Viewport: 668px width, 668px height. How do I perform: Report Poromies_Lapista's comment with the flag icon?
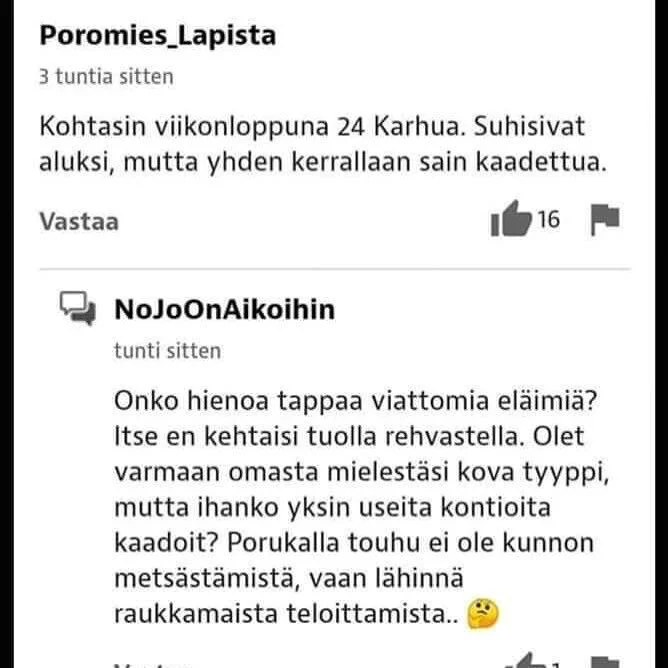pyautogui.click(x=605, y=219)
